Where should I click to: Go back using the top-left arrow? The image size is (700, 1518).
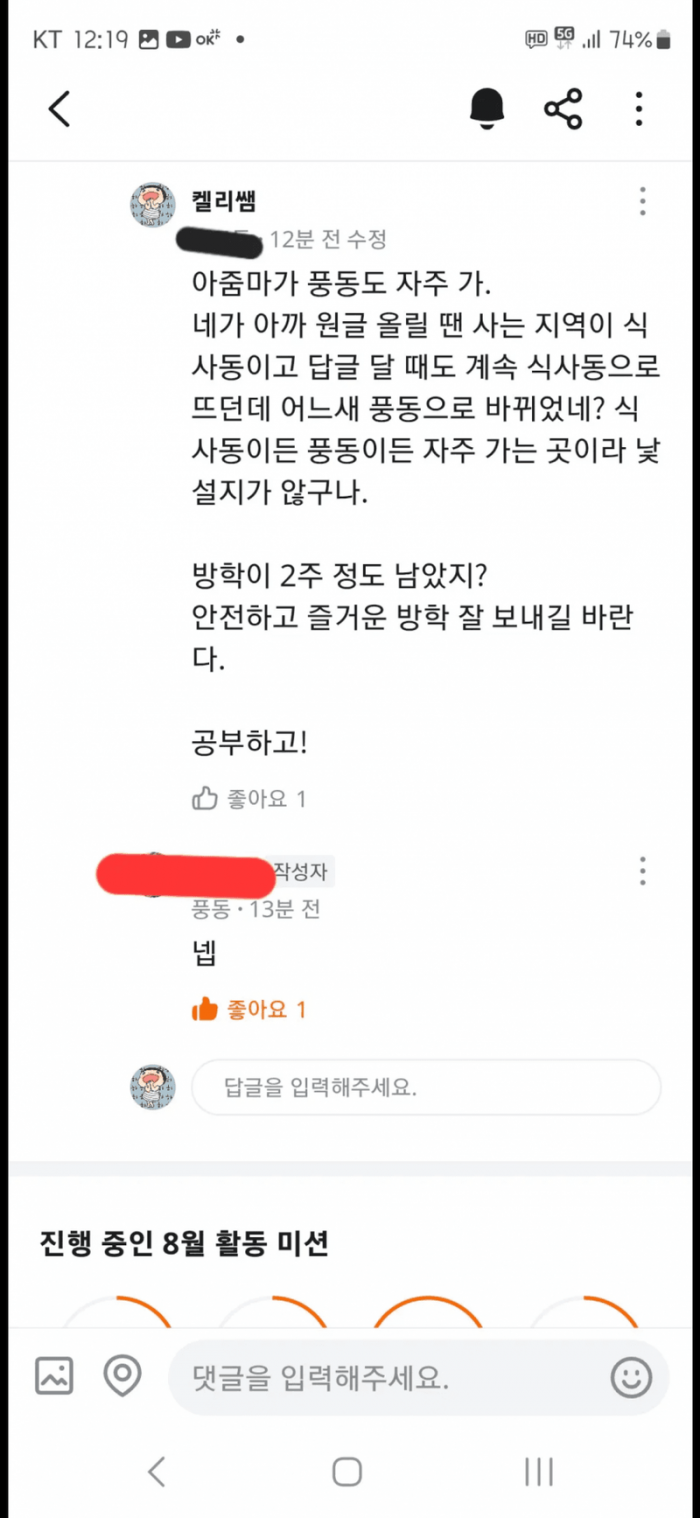(x=60, y=109)
